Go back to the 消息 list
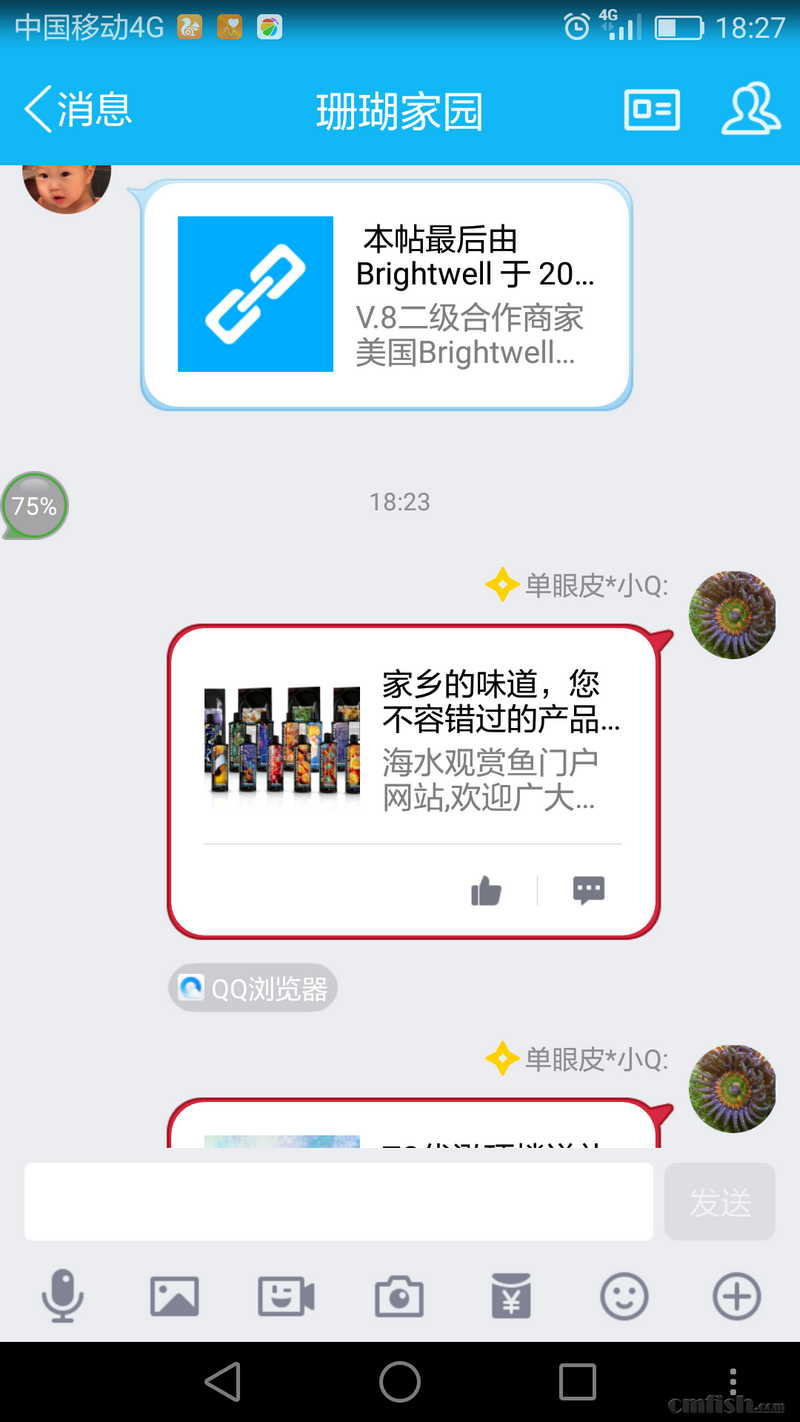 (x=78, y=110)
